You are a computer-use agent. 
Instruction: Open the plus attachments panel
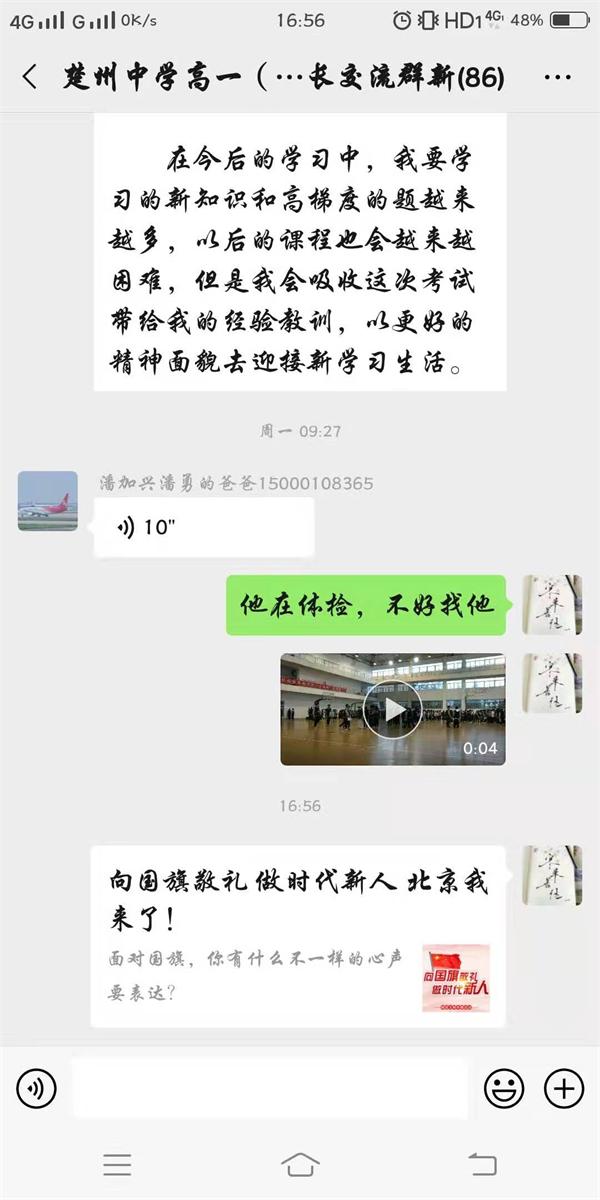coord(563,1088)
